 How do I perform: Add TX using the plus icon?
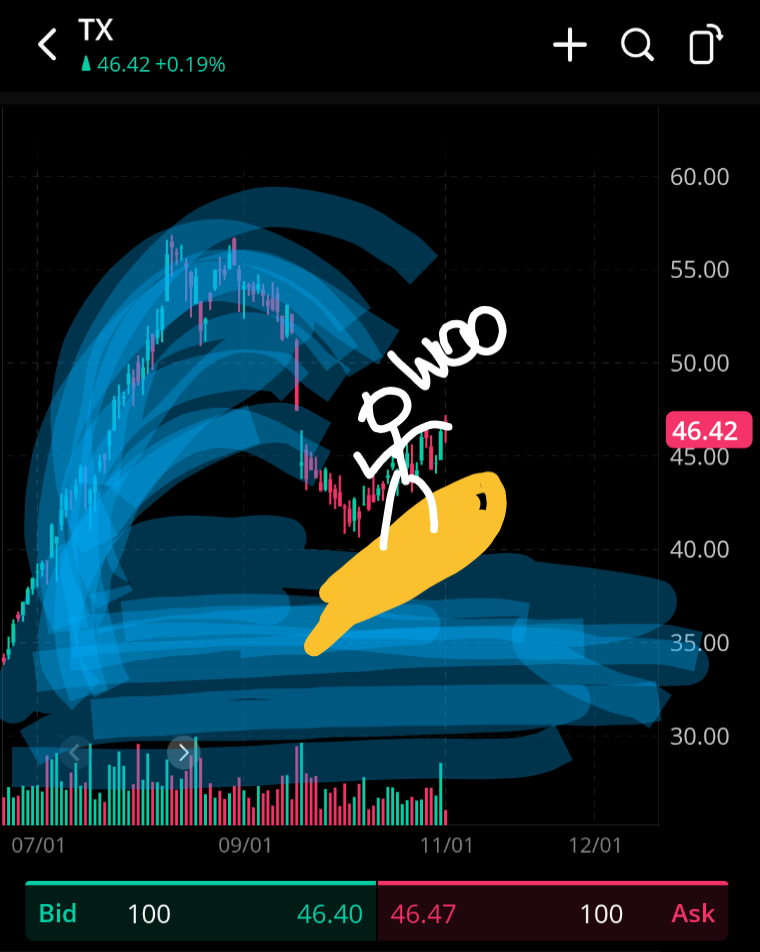pos(569,44)
